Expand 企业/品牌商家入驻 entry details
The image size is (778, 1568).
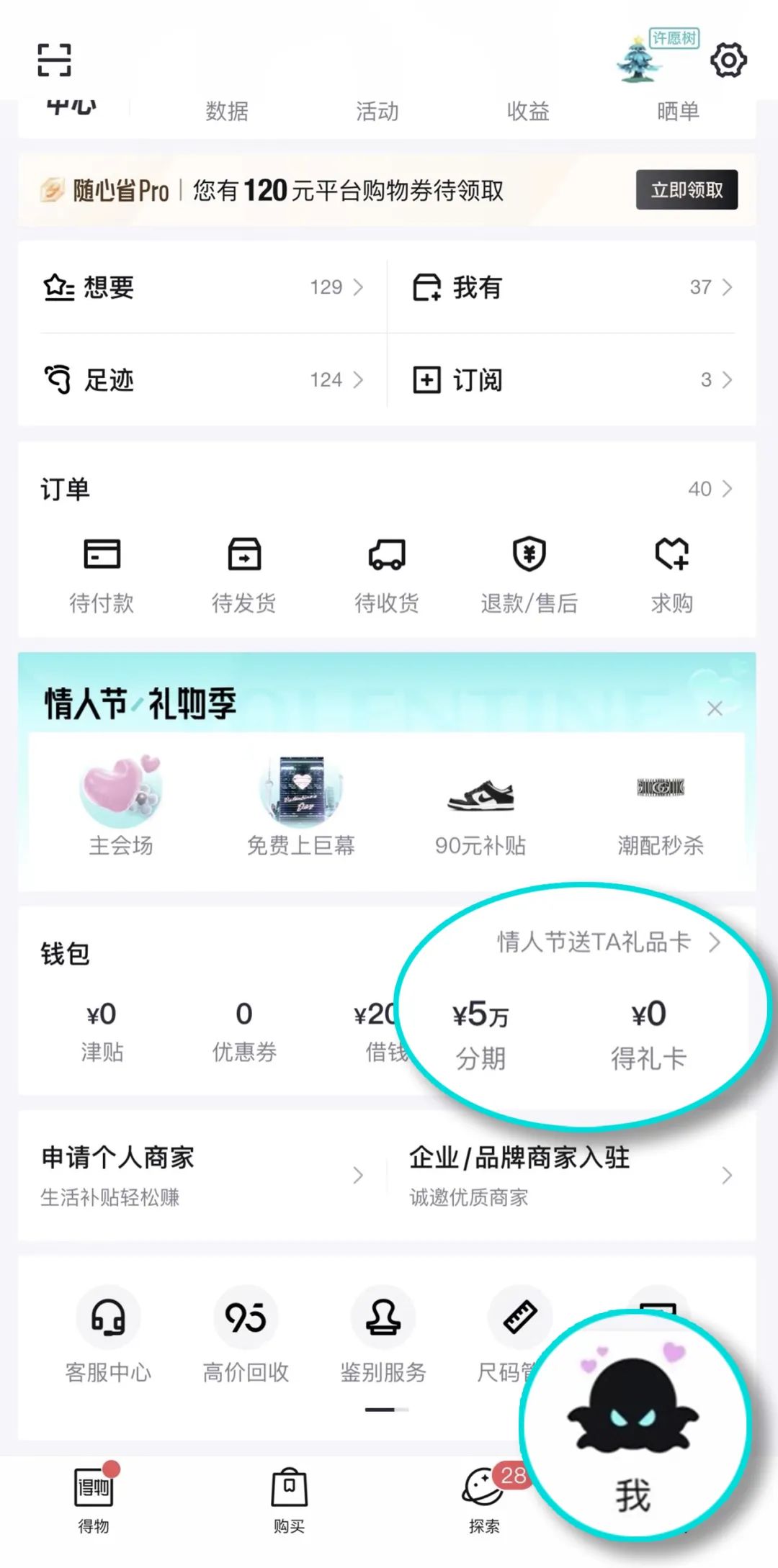point(726,1175)
